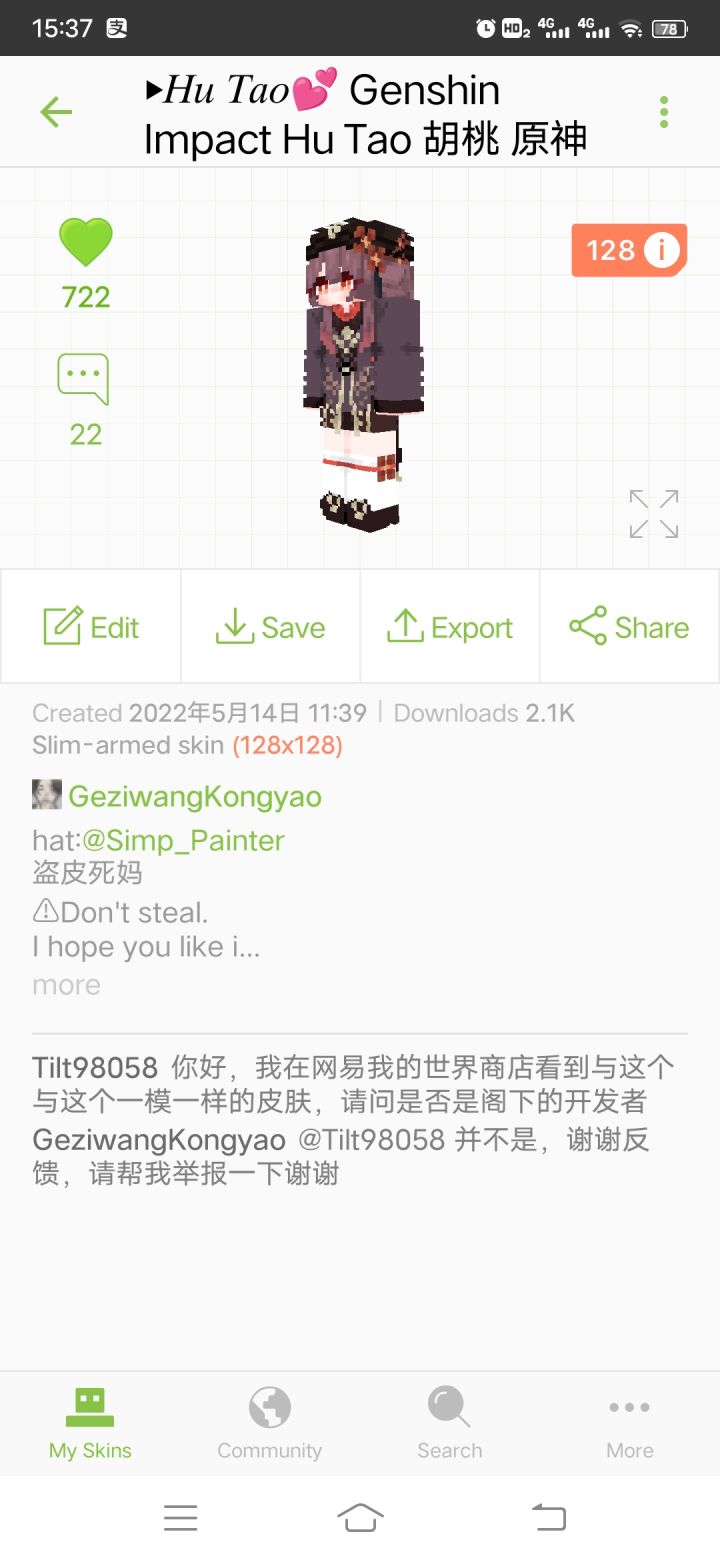Switch to the My Skins tab
This screenshot has height=1560, width=720.
pyautogui.click(x=90, y=1423)
